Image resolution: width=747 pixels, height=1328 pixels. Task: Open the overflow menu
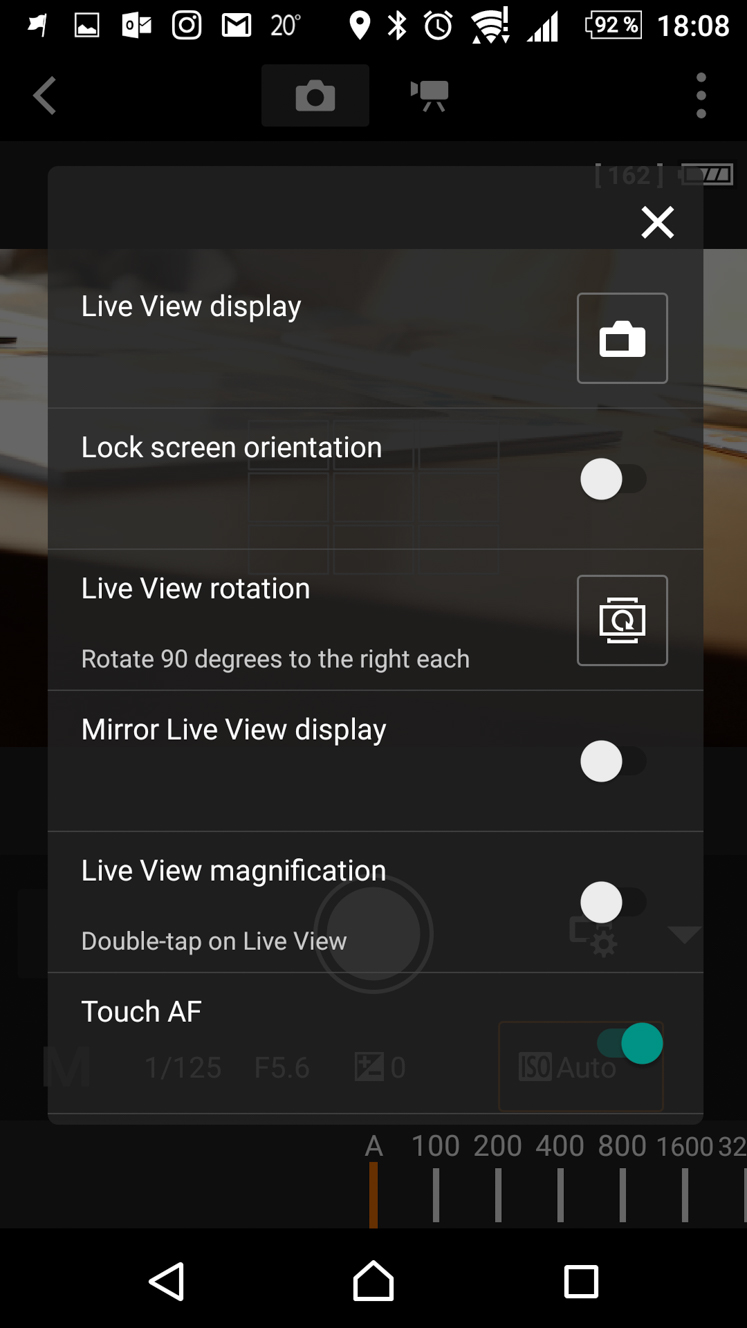pos(701,96)
